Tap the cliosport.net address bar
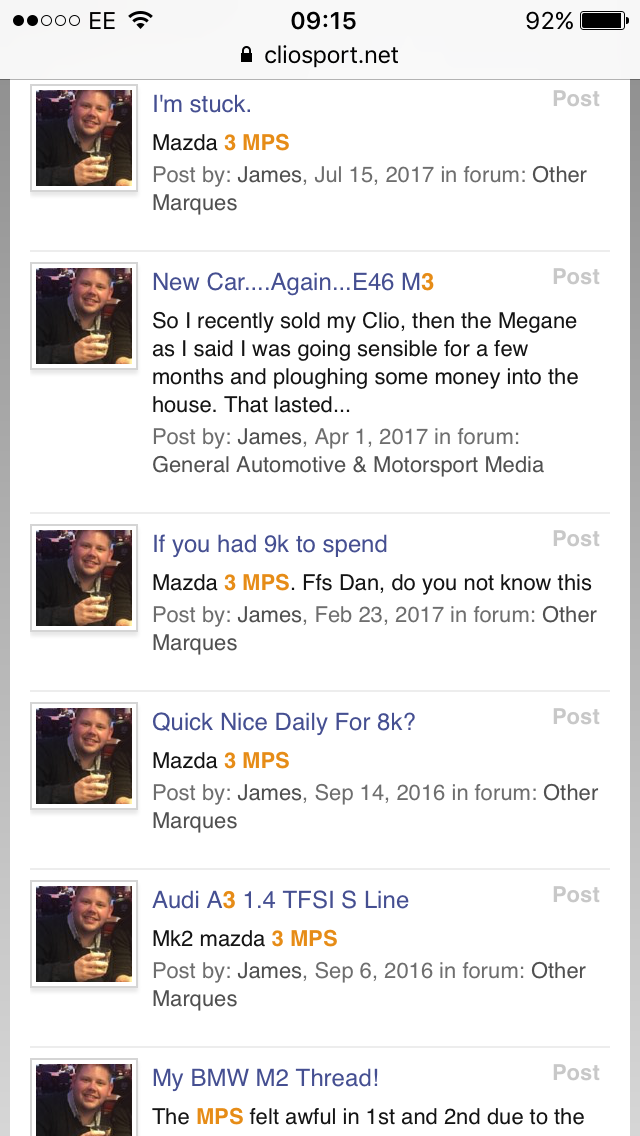640x1136 pixels. 320,55
